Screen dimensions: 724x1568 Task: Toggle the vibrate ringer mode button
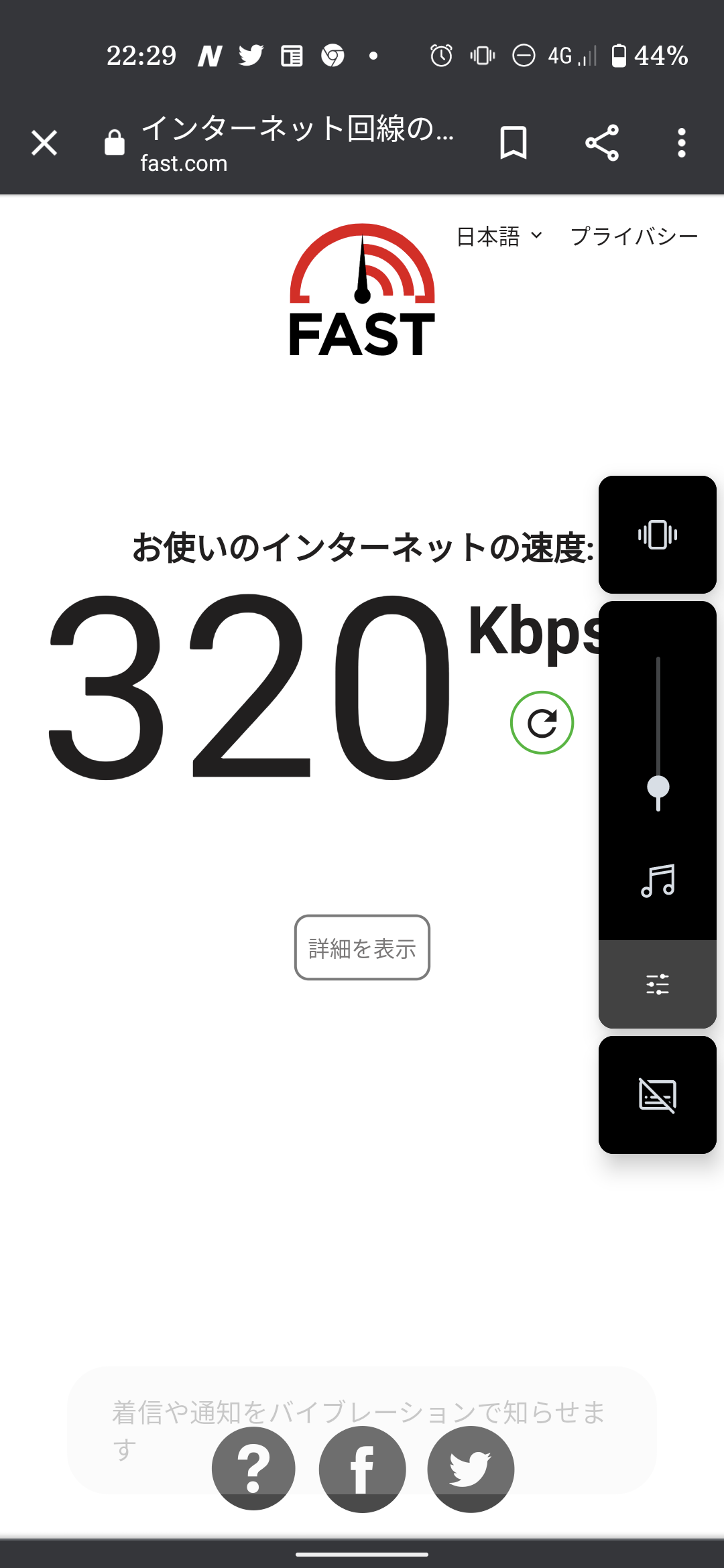pyautogui.click(x=658, y=535)
